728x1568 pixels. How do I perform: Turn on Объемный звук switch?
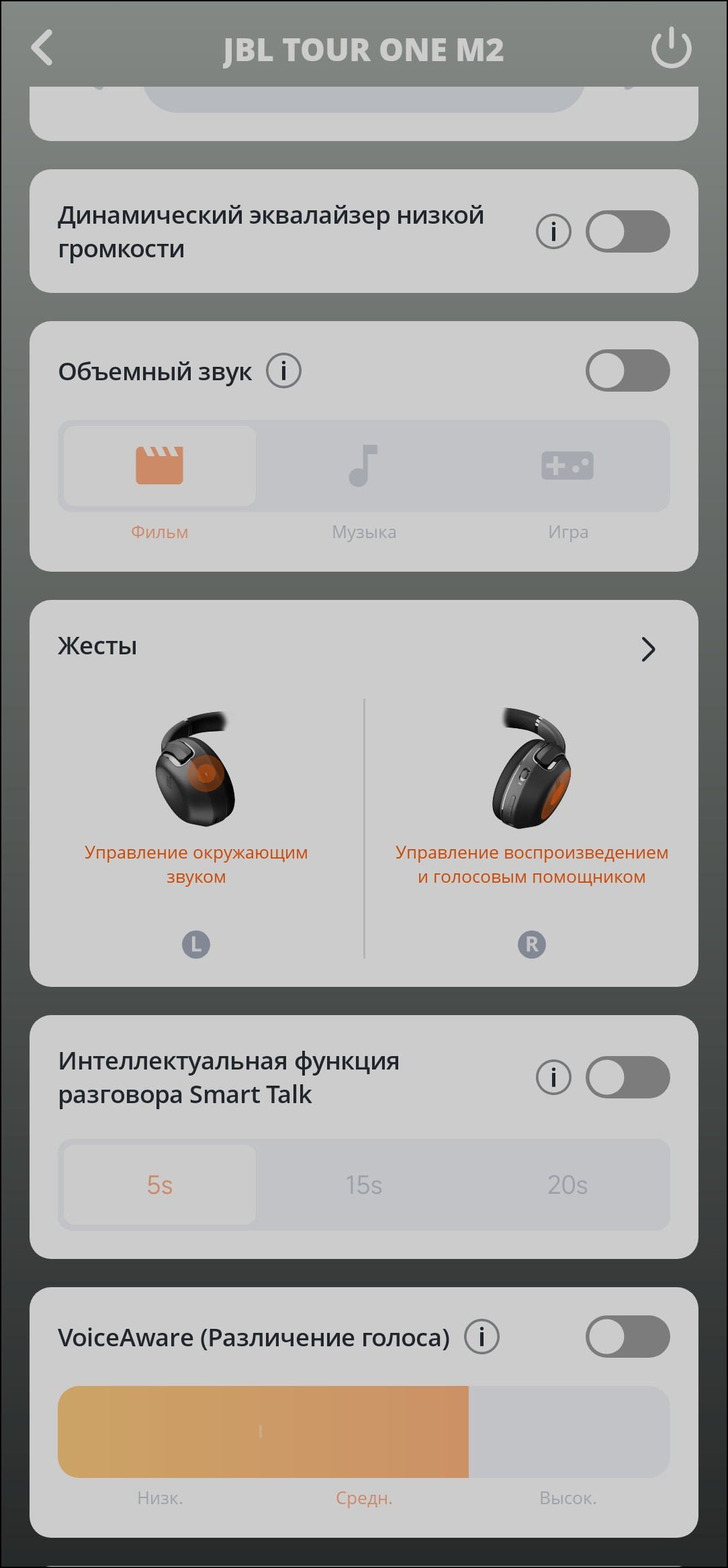(x=627, y=370)
